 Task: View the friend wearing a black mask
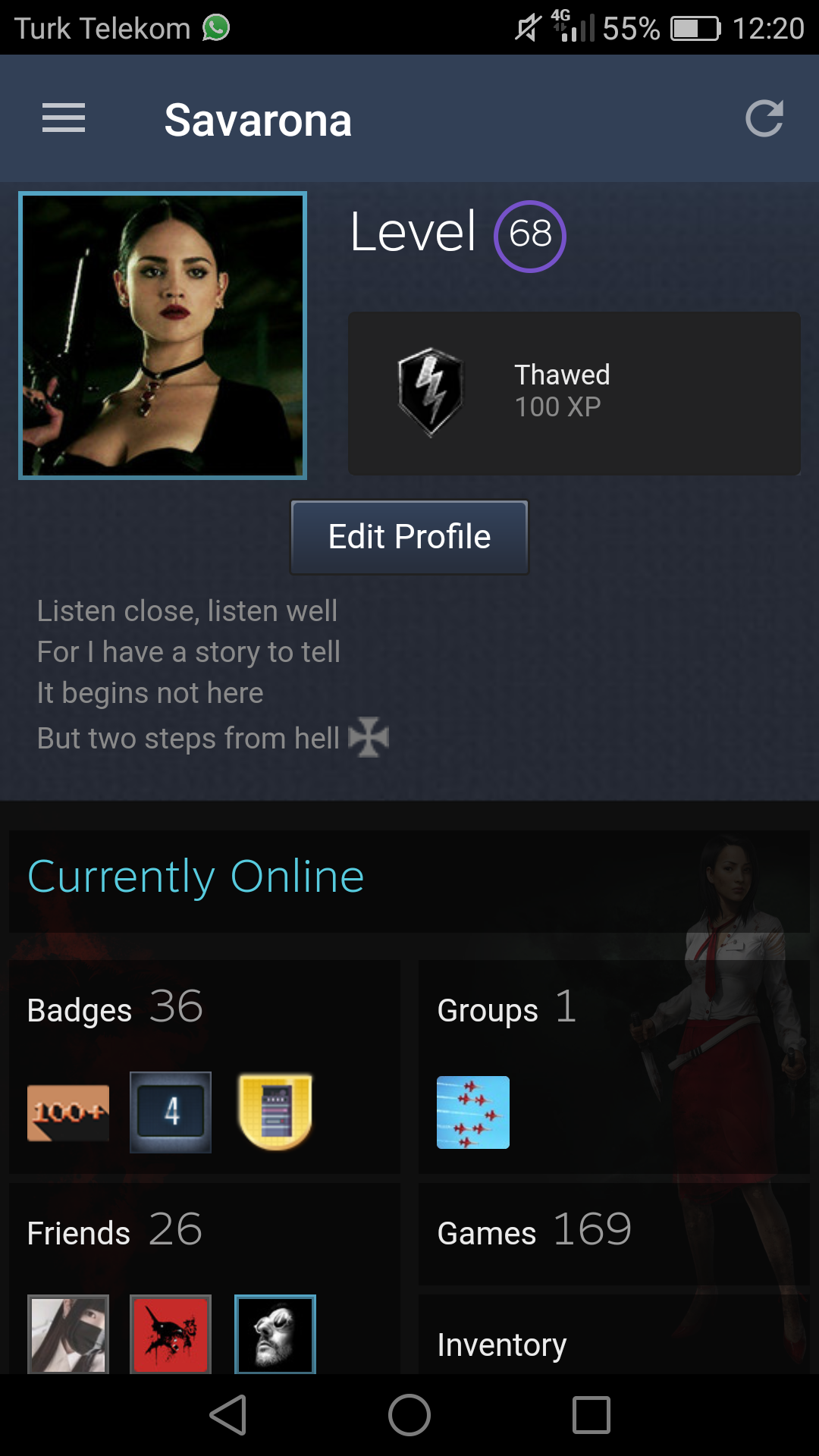[68, 1335]
